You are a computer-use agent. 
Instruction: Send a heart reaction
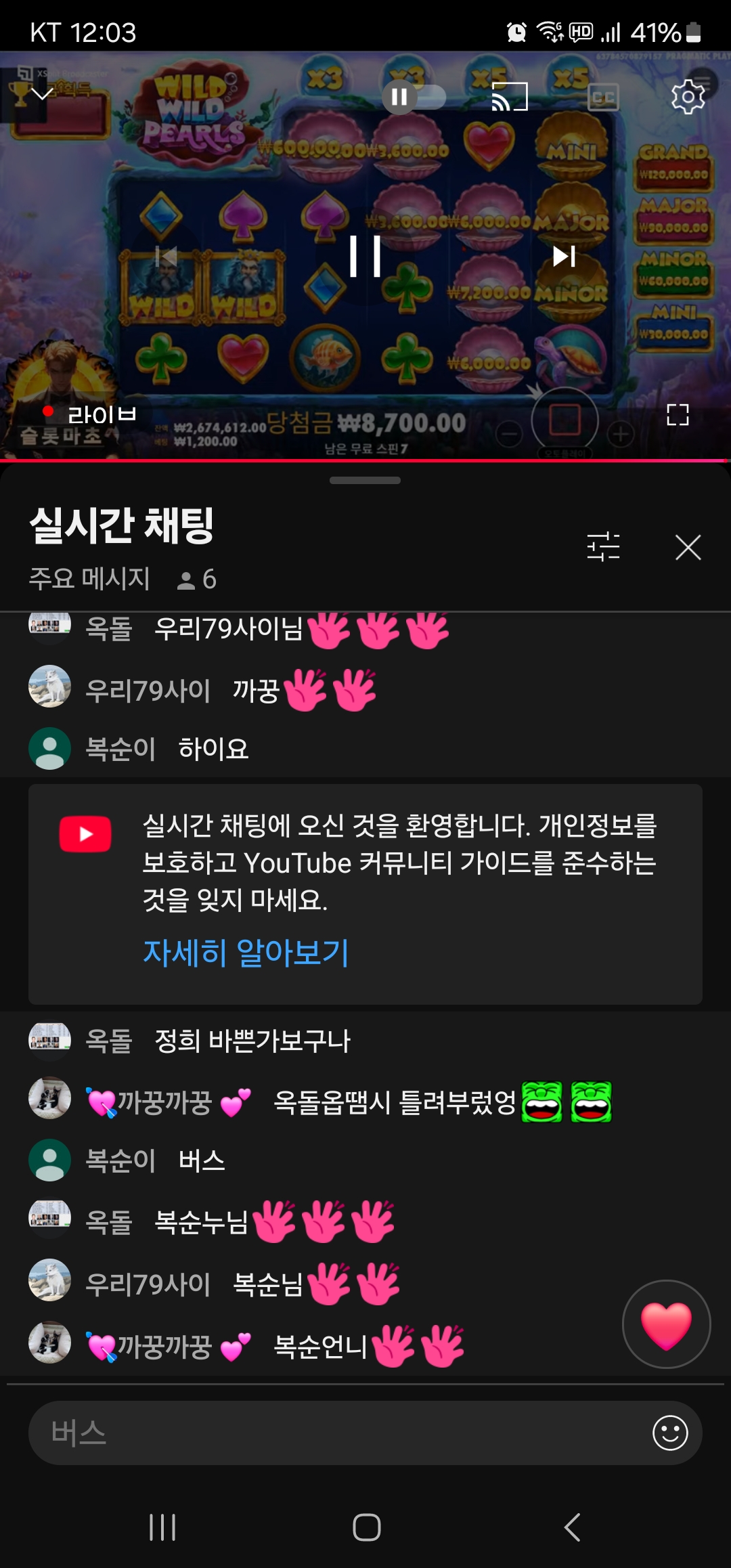(666, 1324)
